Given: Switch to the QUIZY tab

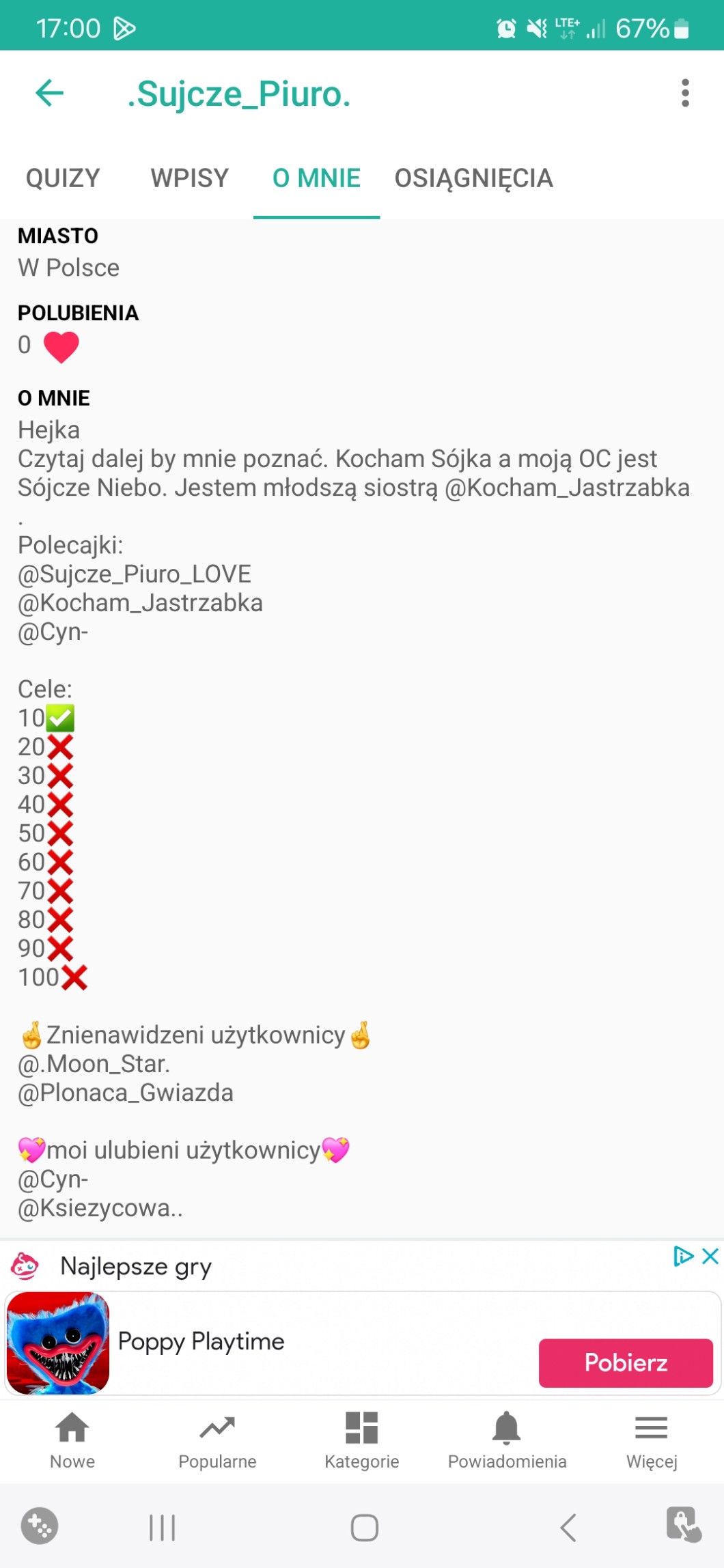Looking at the screenshot, I should 63,178.
